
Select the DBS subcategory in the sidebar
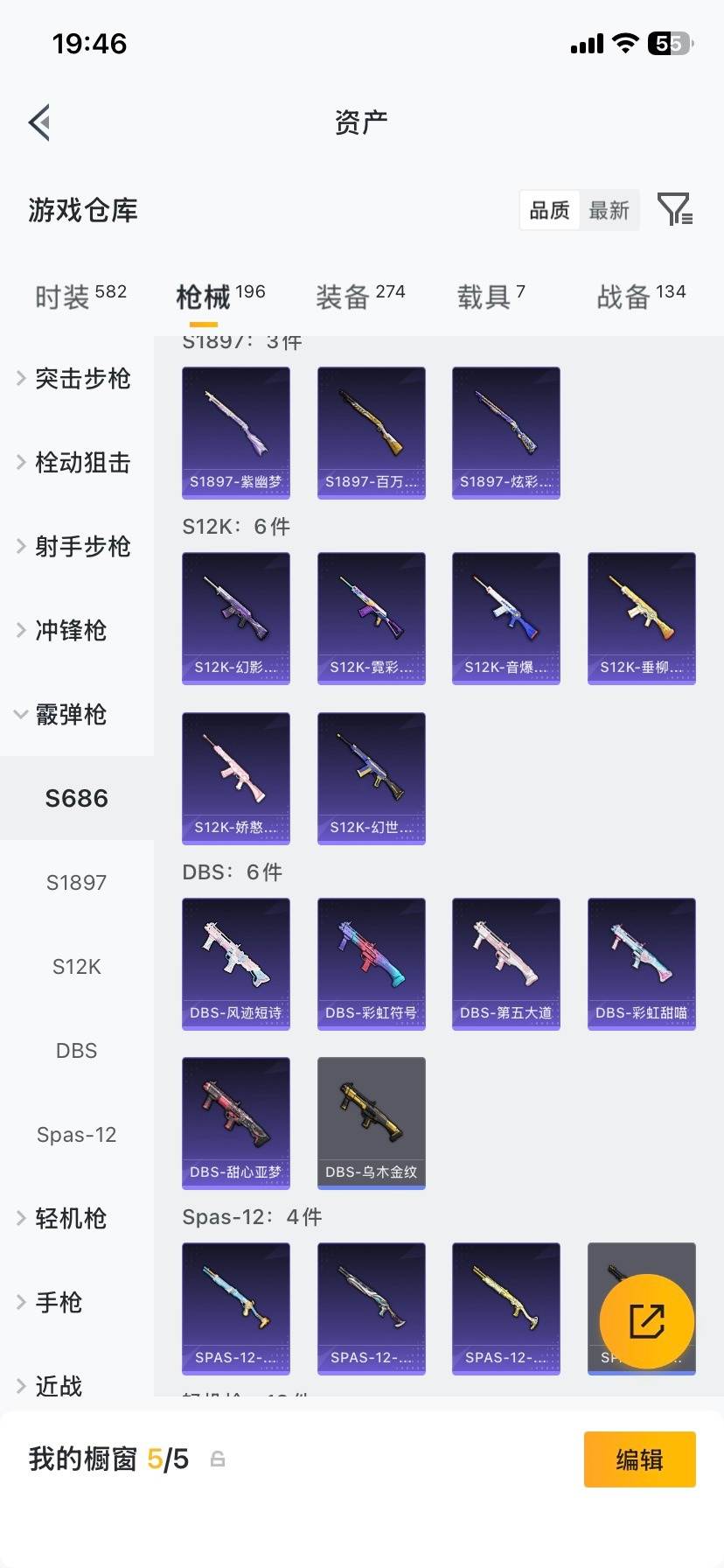[76, 1050]
